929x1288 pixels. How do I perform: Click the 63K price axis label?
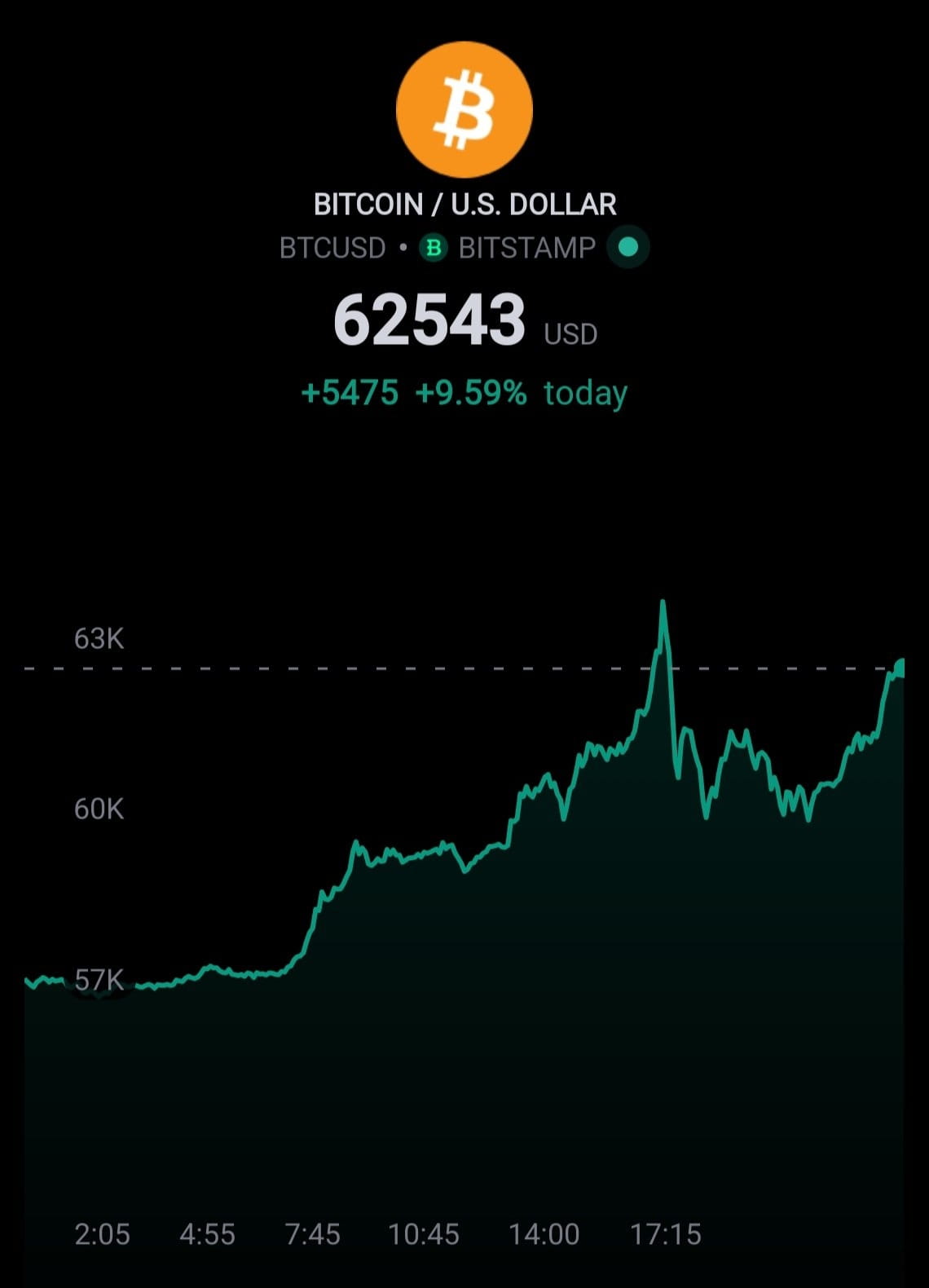click(98, 640)
